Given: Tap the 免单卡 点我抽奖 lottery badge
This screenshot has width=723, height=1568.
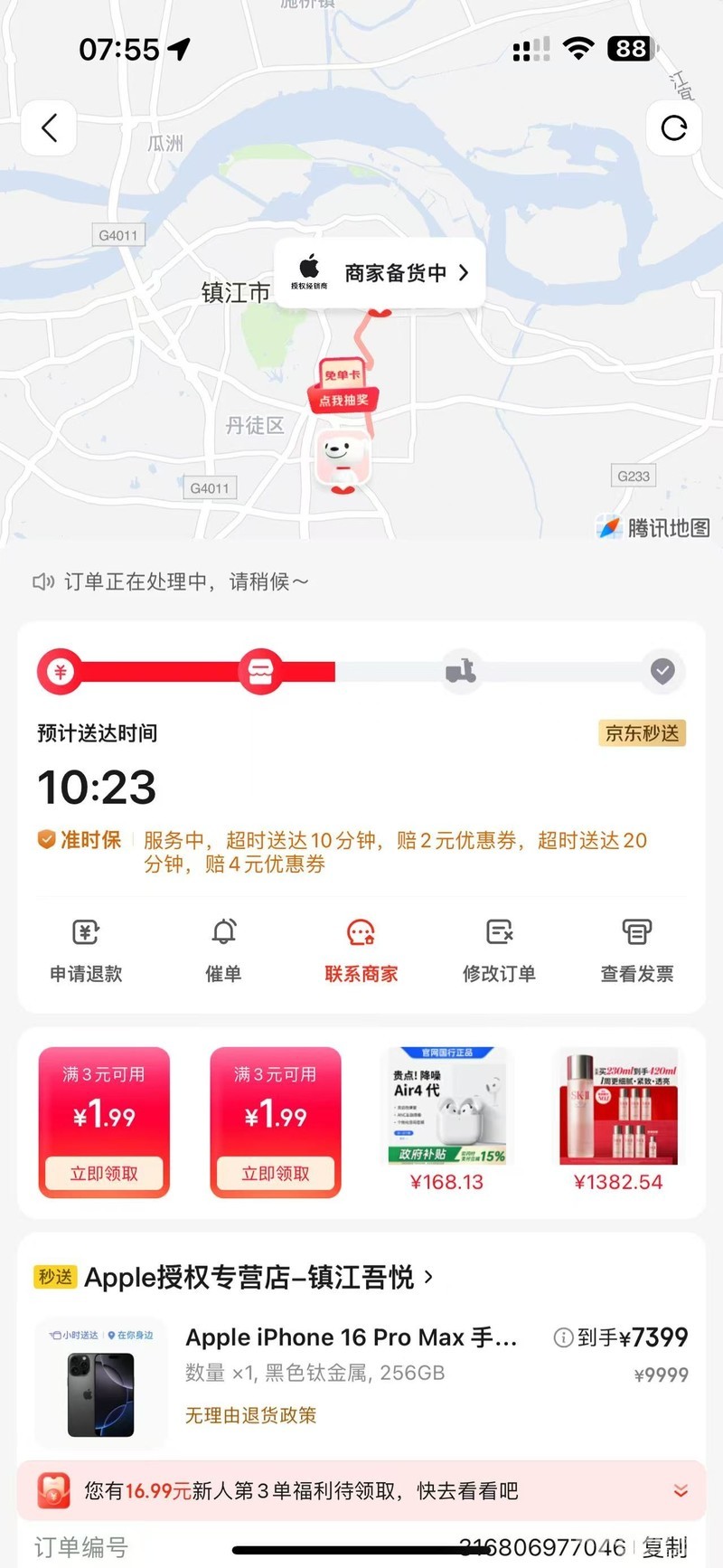Looking at the screenshot, I should click(343, 387).
